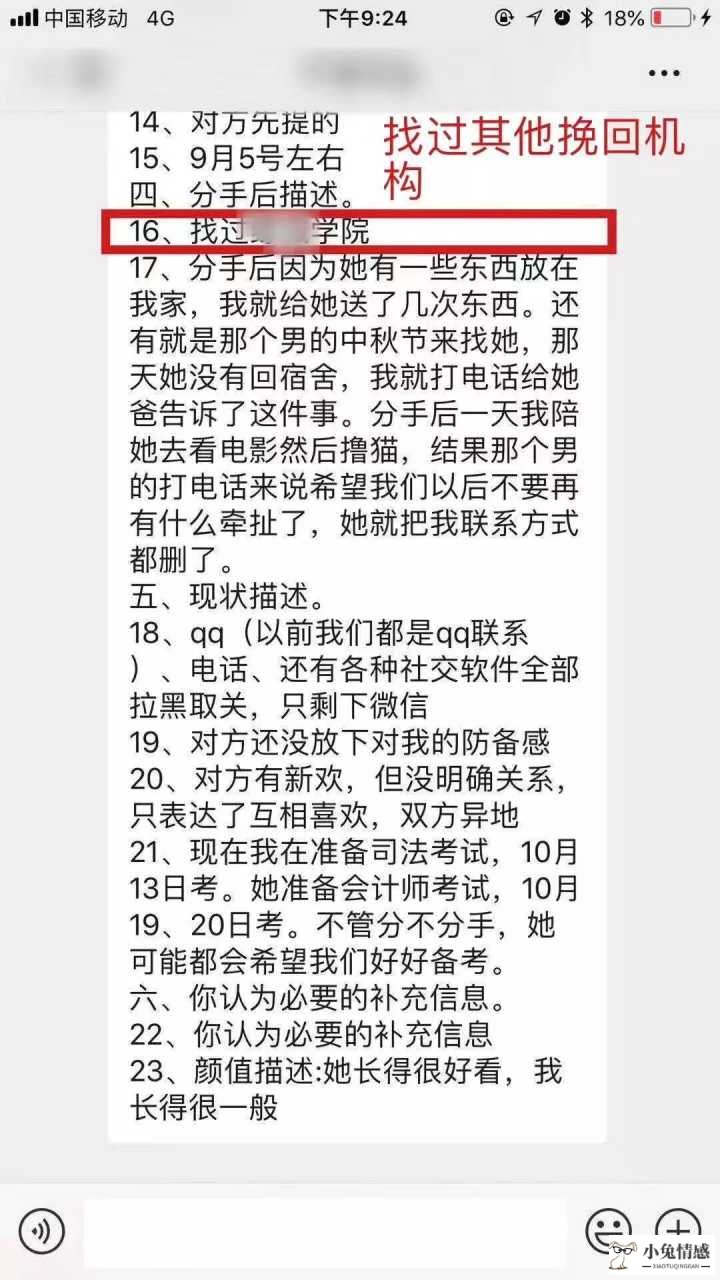Open the plus attachment menu
The image size is (720, 1280).
677,1229
